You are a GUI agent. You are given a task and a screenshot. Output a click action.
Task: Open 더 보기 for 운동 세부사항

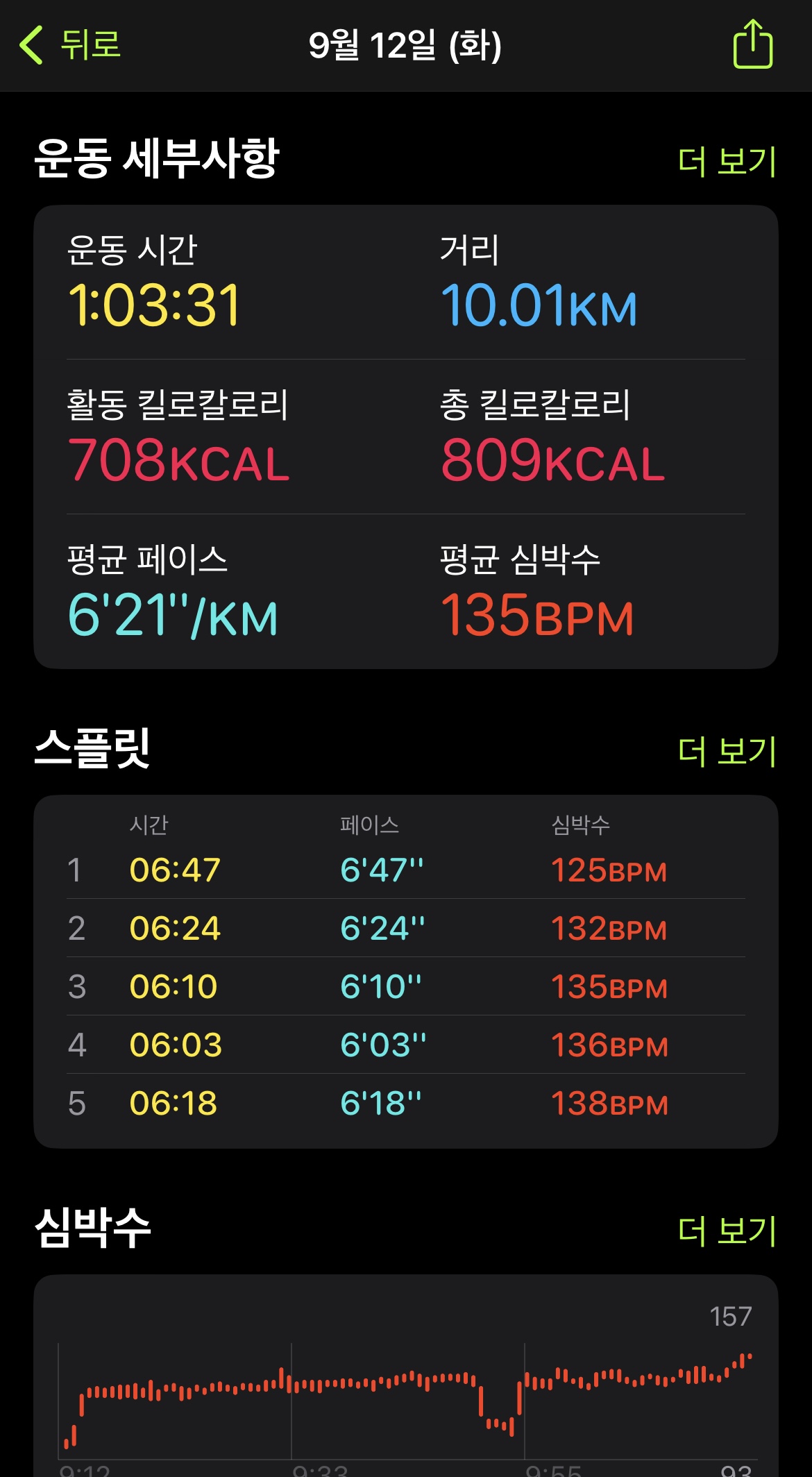727,161
